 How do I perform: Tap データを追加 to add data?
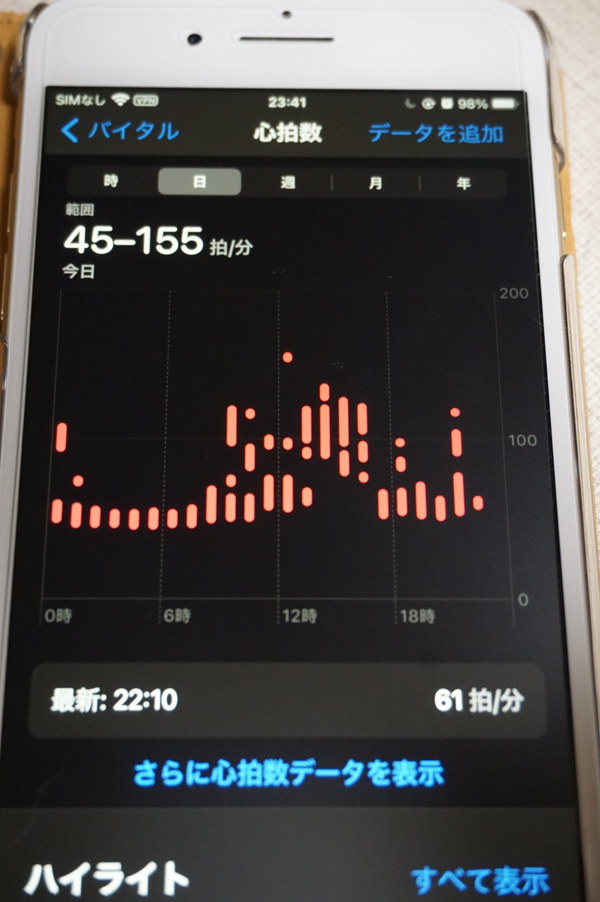tap(435, 133)
